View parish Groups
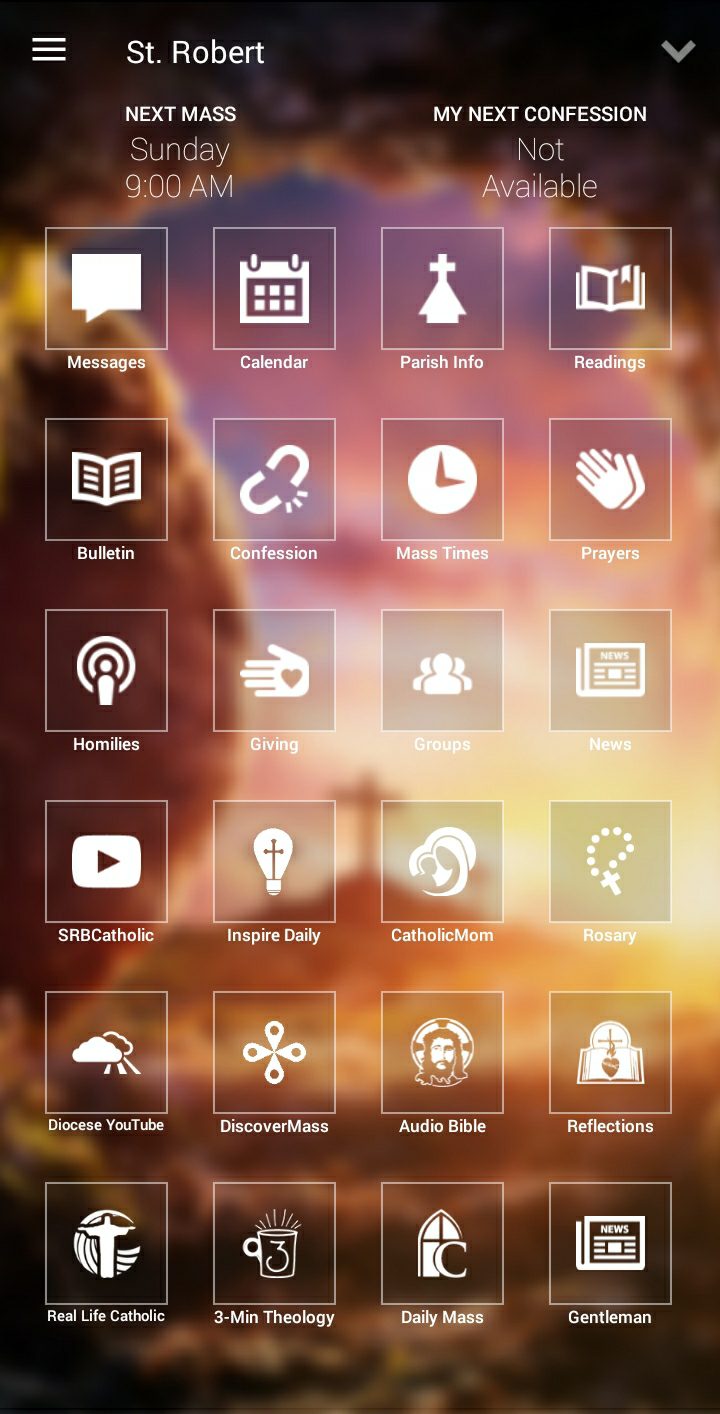 [442, 670]
